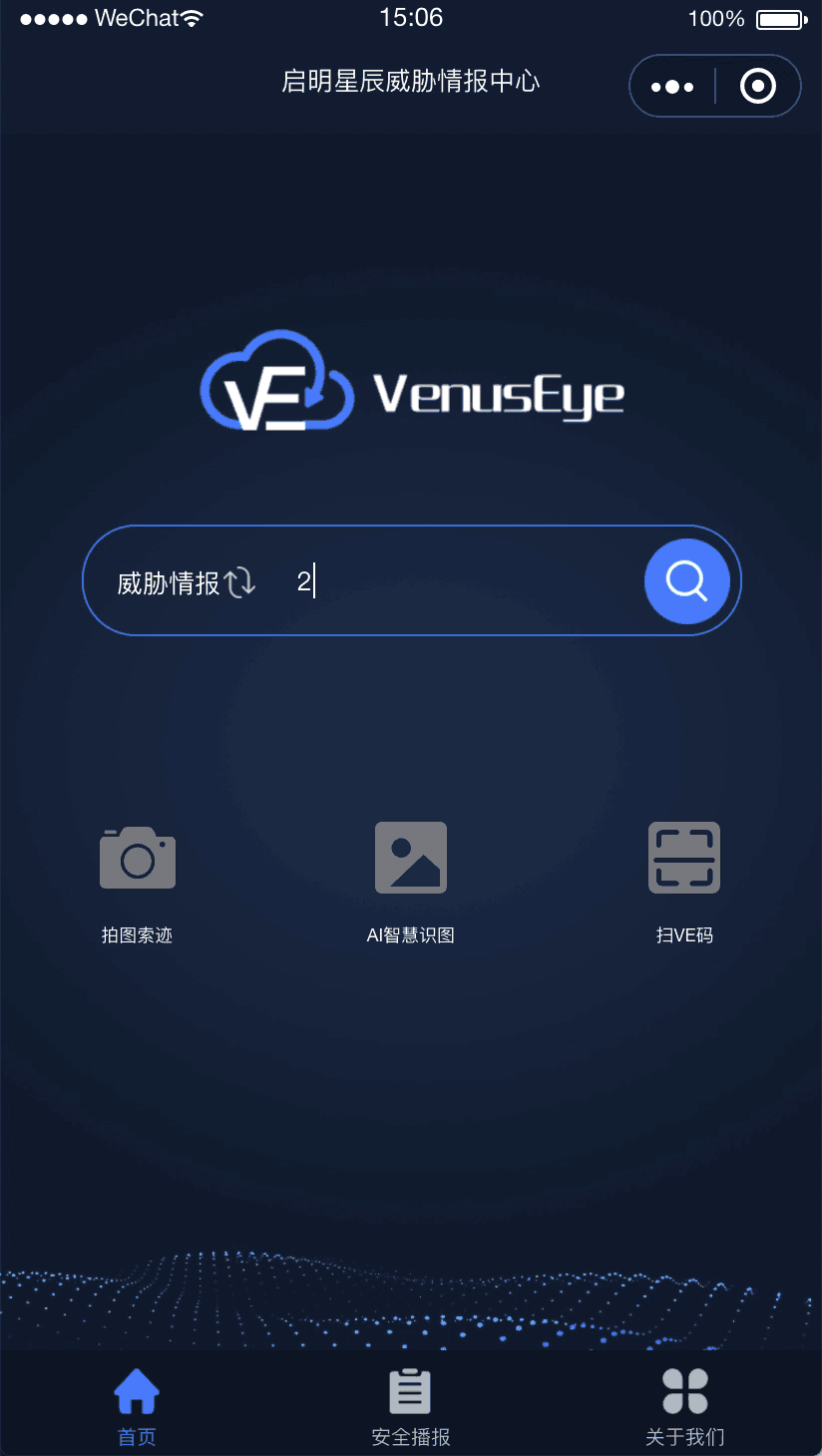Open the AI智慧识图 image recognition tool
This screenshot has width=822, height=1456.
[410, 857]
